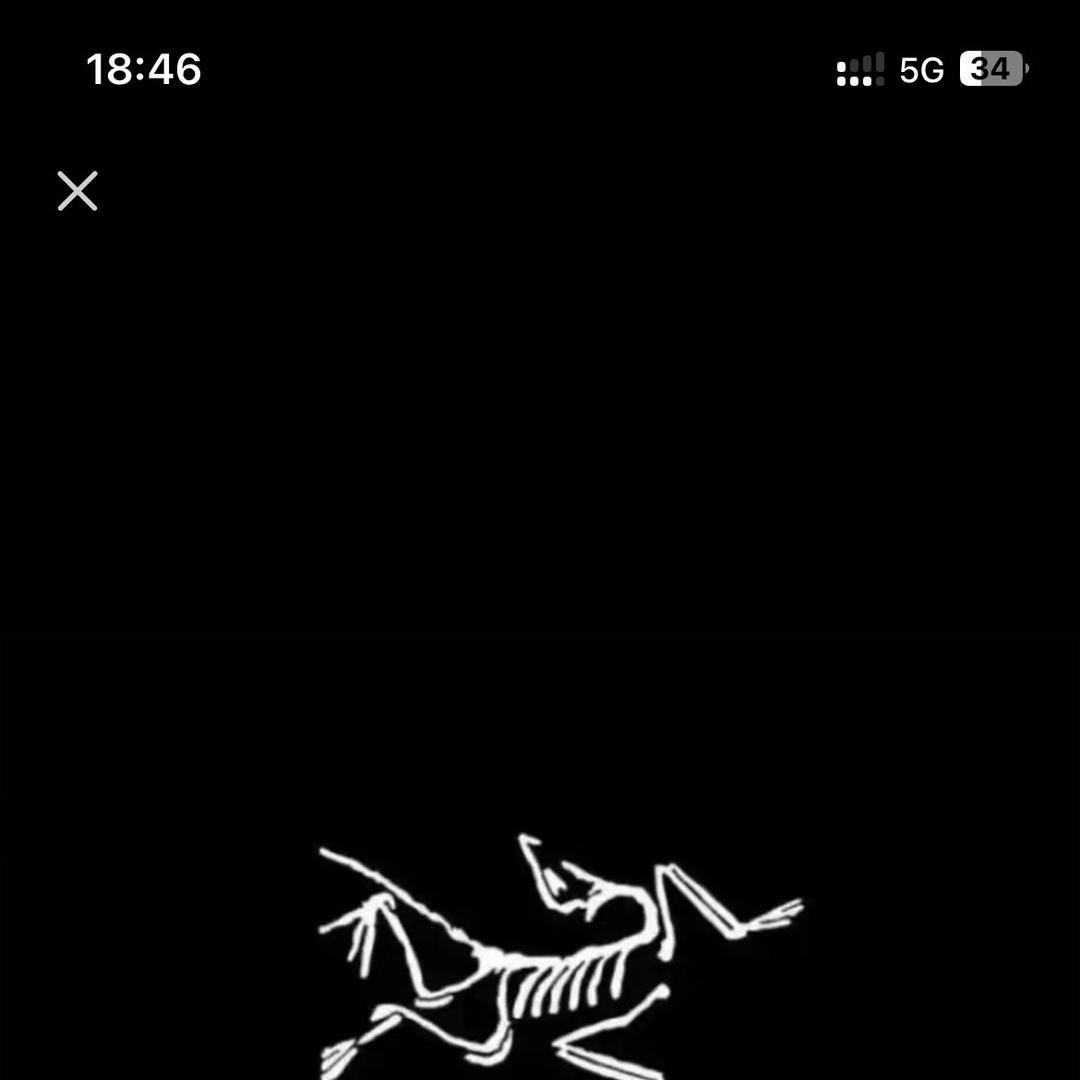1080x1080 pixels.
Task: Close the full-screen image viewer
Action: [x=77, y=191]
